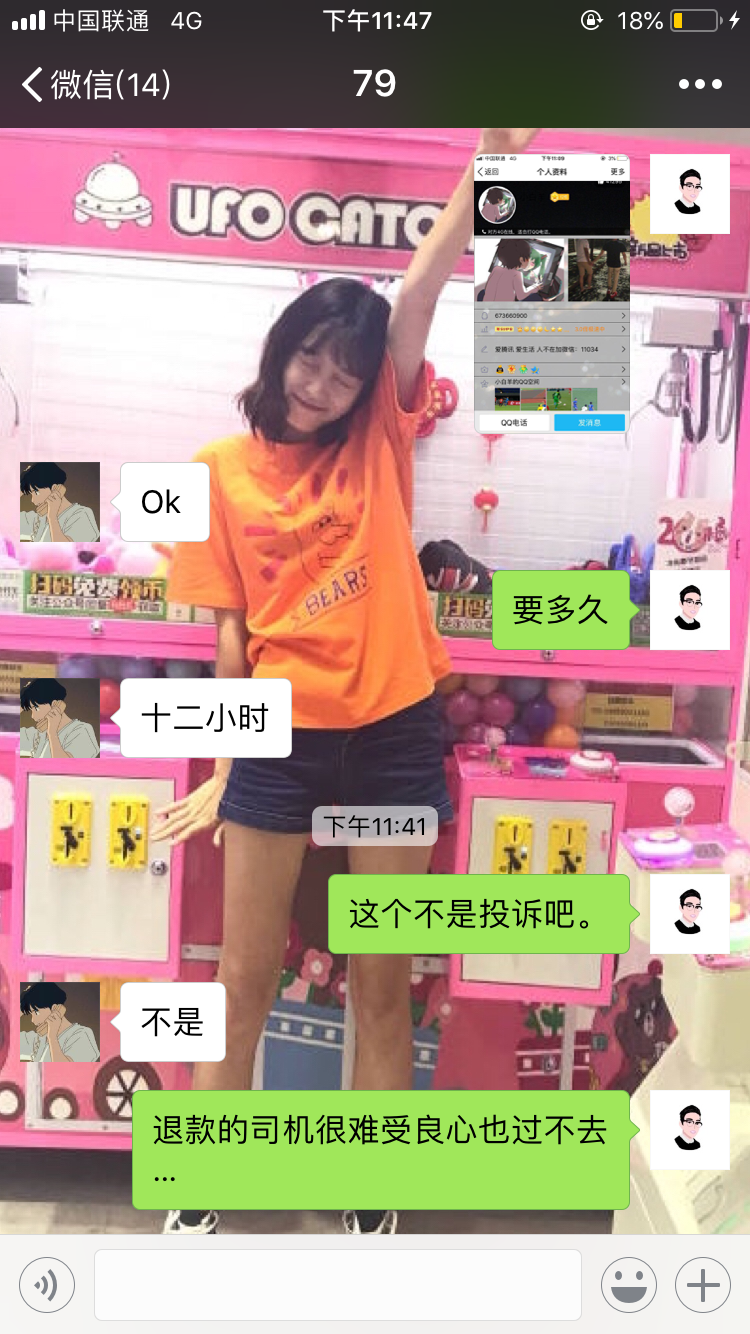
Task: Open the plus attachment menu
Action: click(x=703, y=1285)
